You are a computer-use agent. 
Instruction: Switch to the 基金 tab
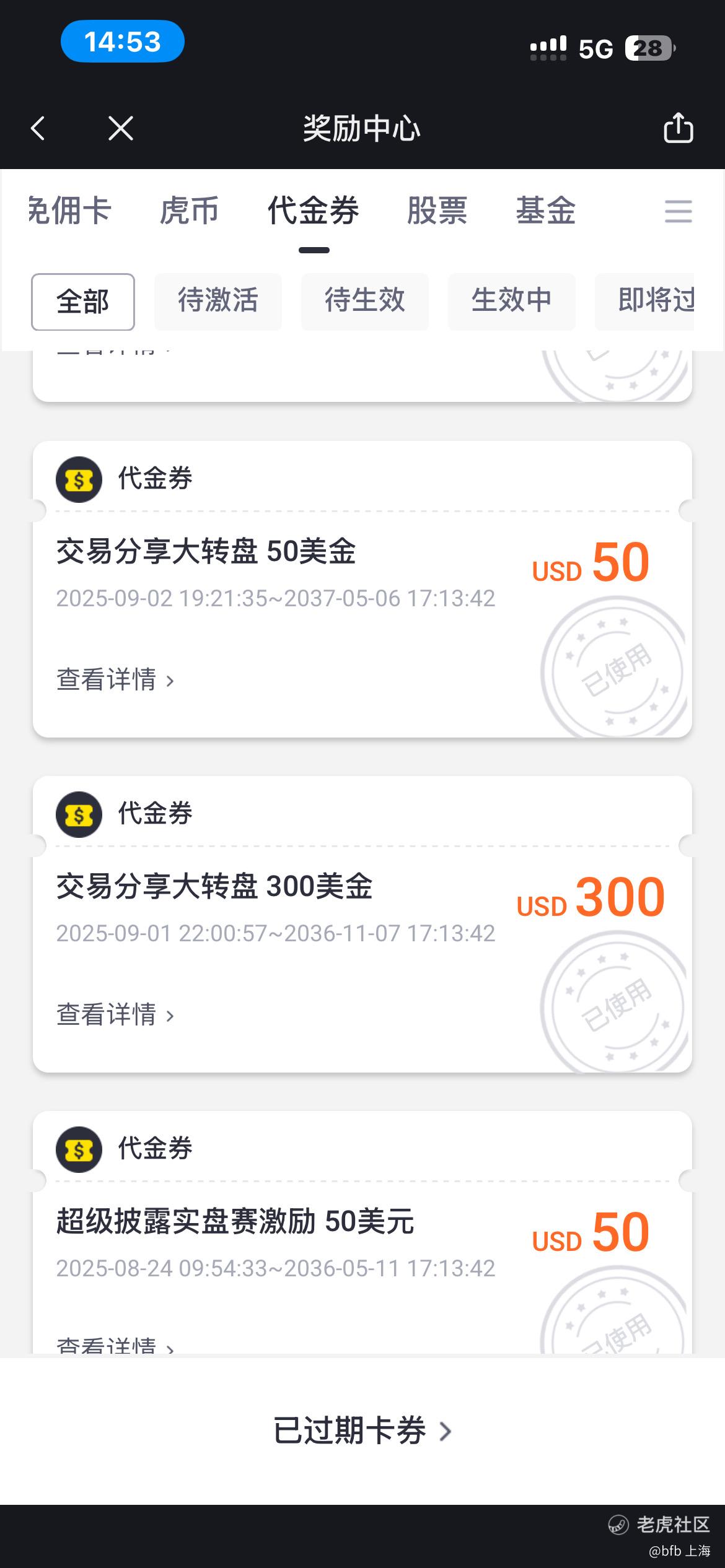coord(546,211)
